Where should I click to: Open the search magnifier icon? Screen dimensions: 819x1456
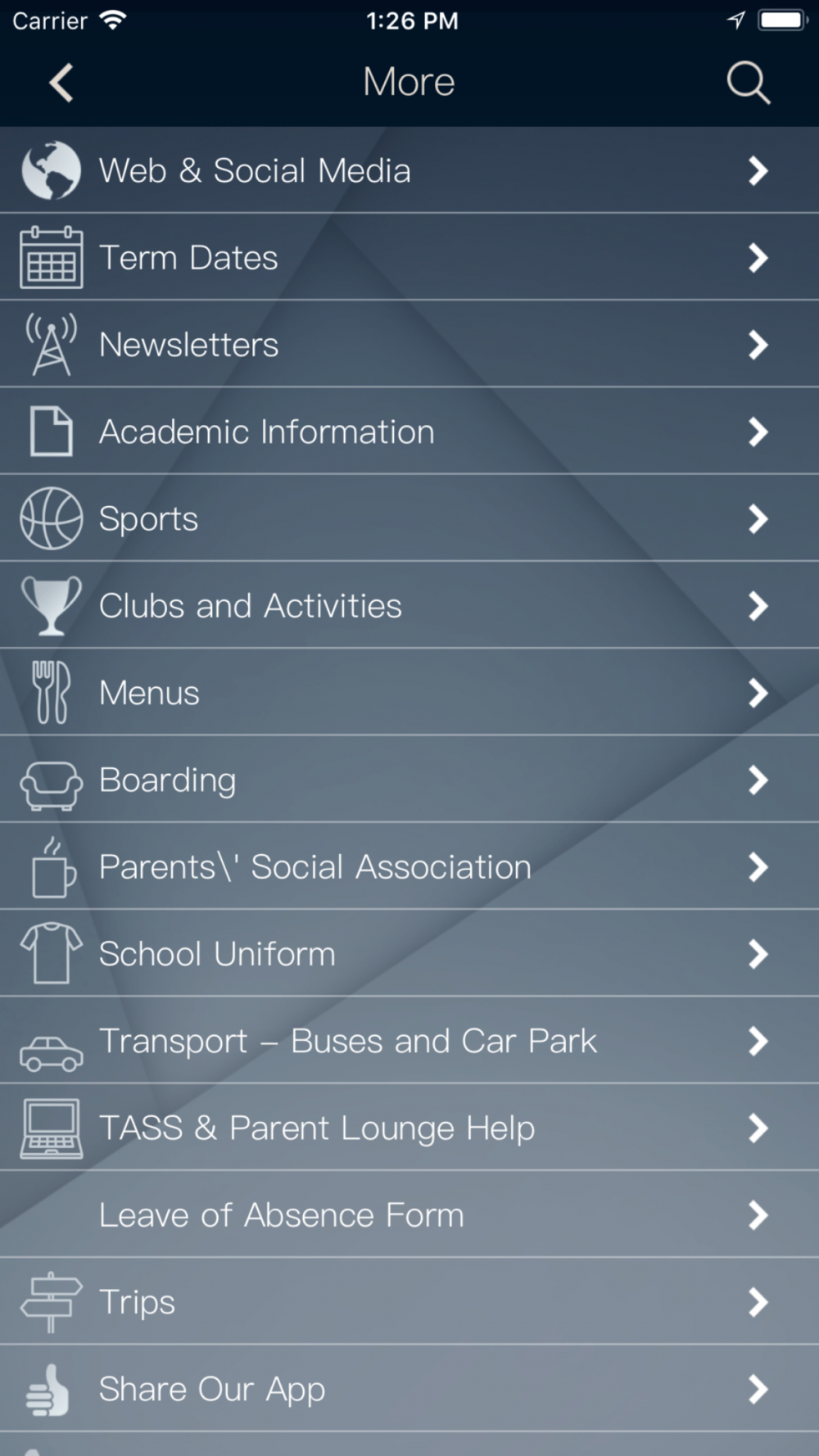[749, 83]
